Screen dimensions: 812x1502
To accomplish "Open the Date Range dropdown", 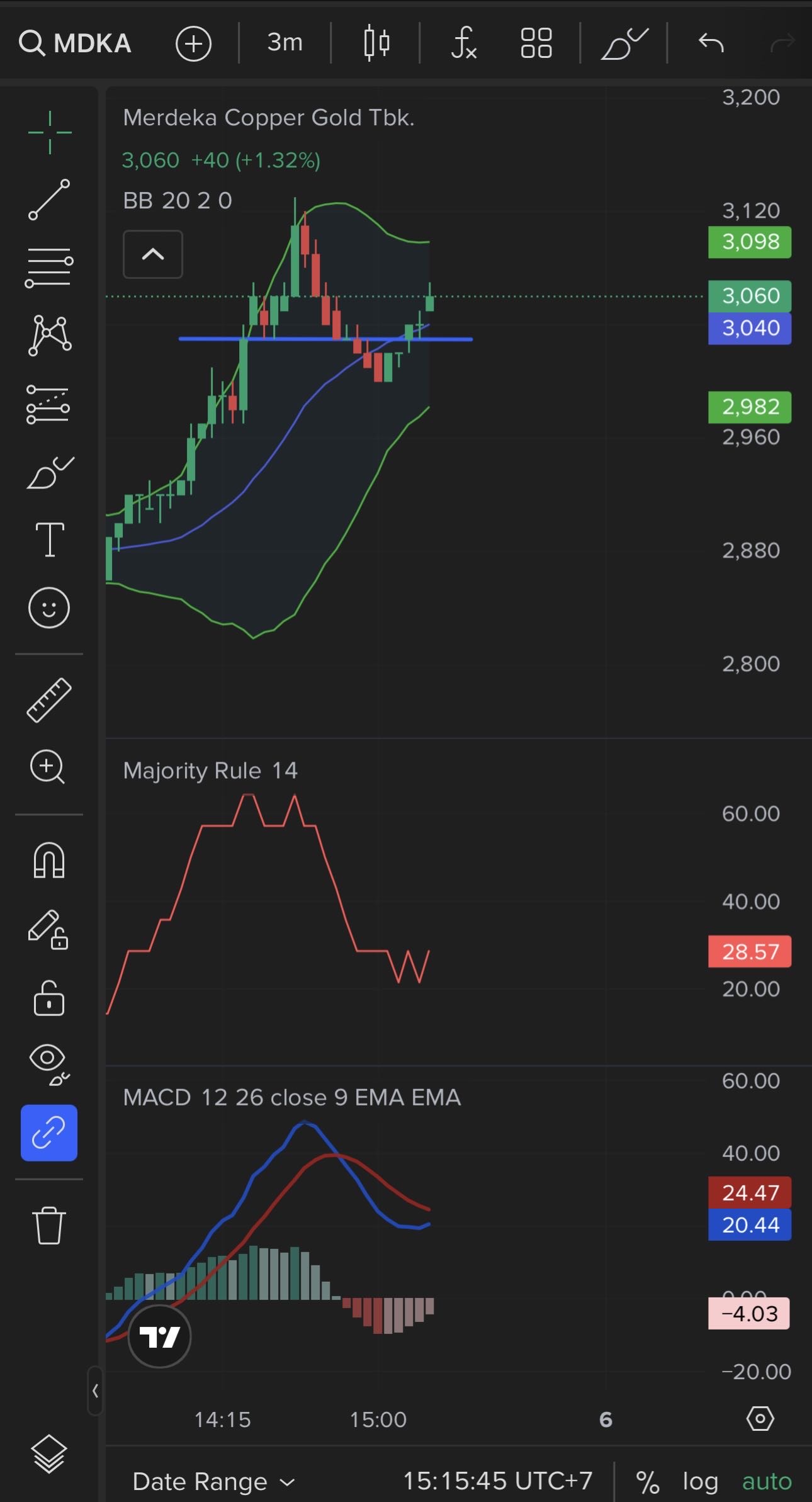I will pyautogui.click(x=213, y=1481).
